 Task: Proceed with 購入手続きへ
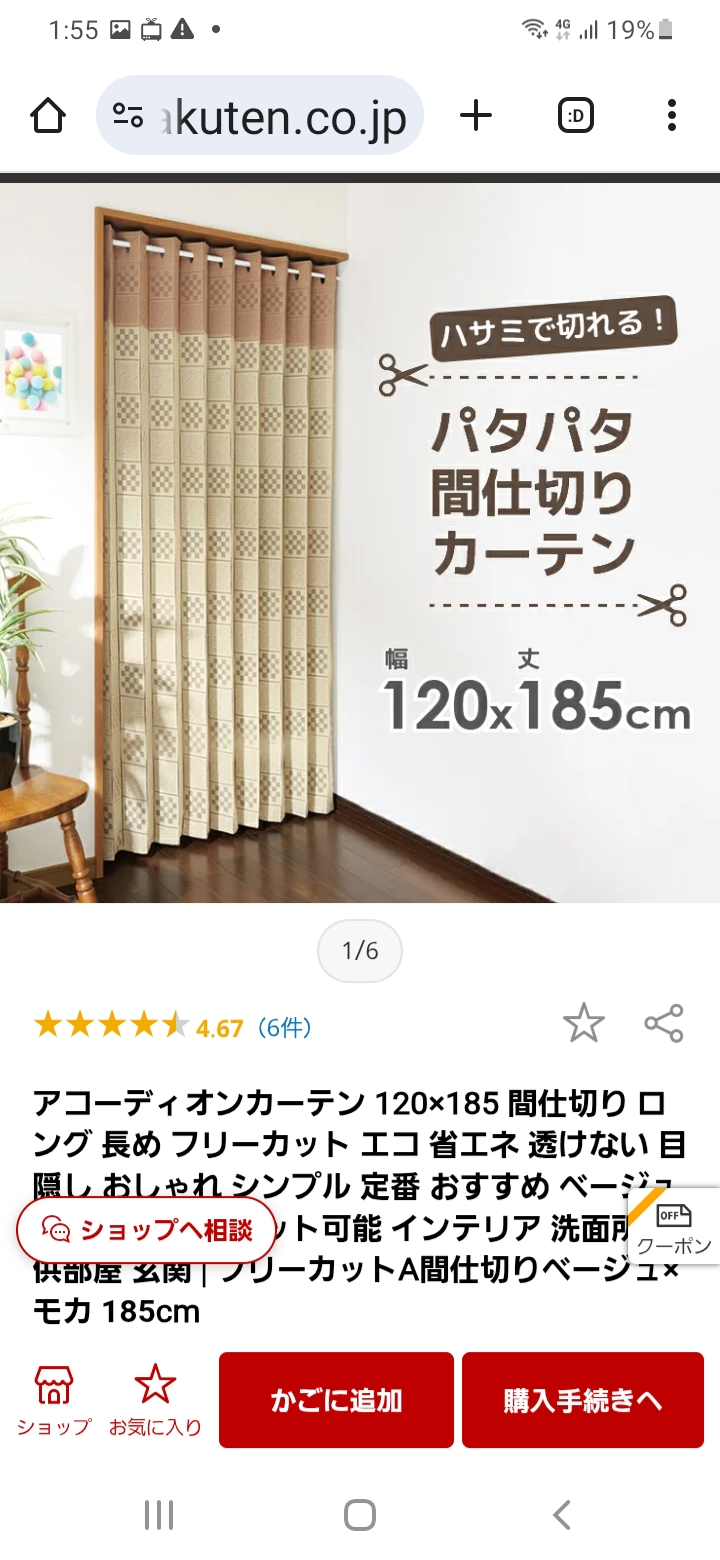pos(582,1400)
